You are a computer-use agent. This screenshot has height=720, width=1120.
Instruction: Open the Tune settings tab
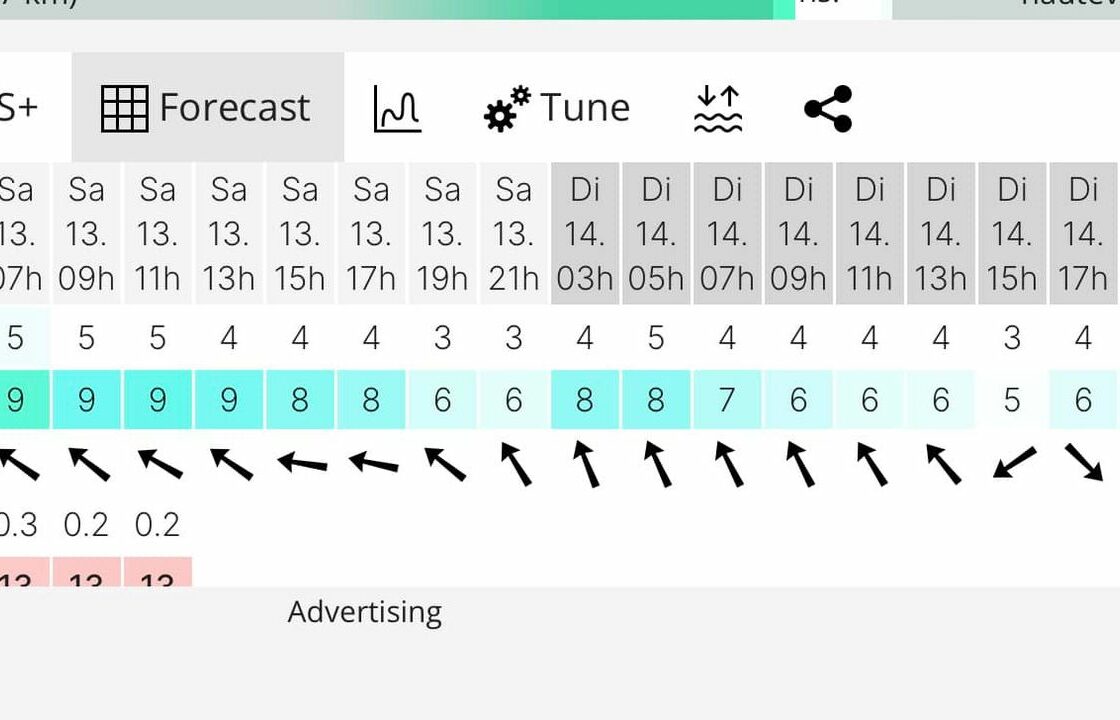pos(556,108)
